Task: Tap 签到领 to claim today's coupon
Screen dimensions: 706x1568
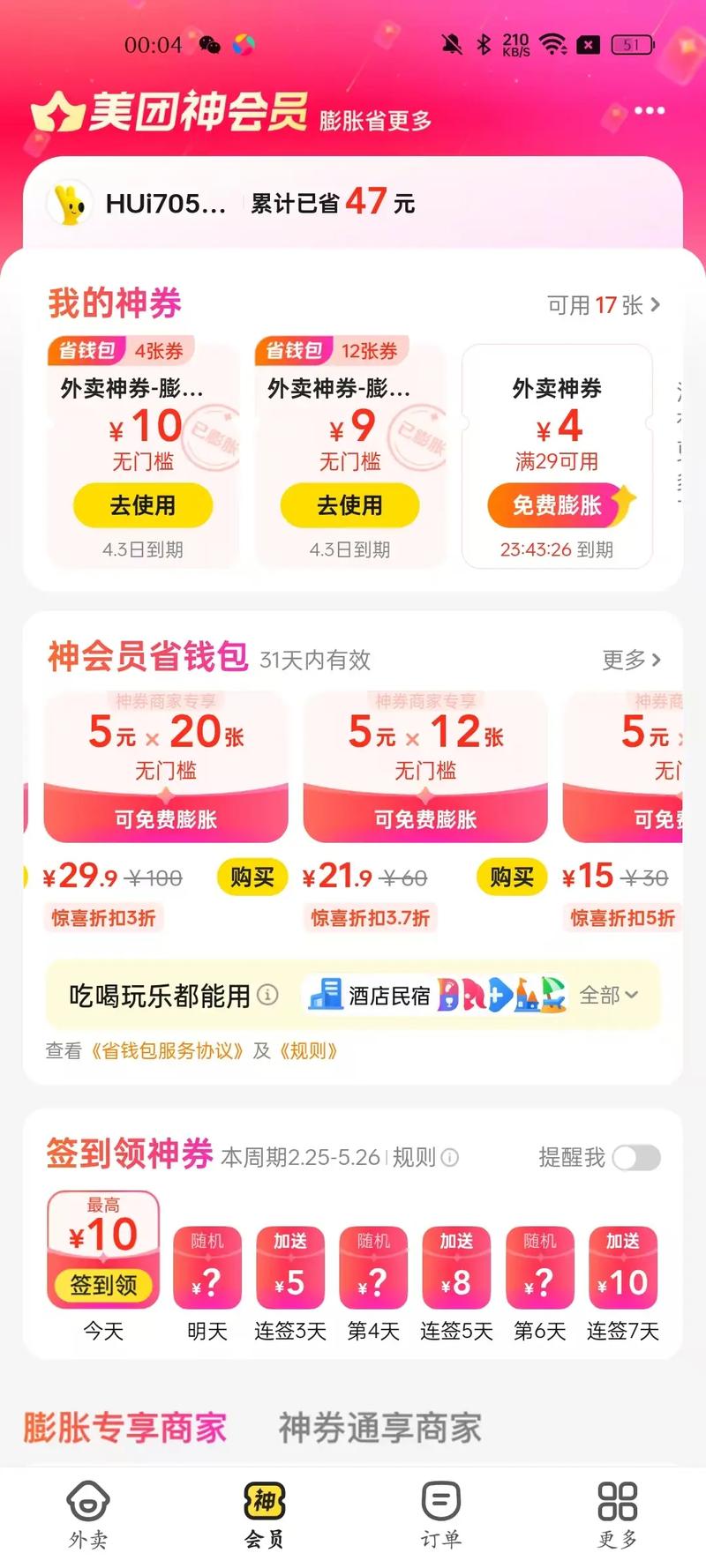Action: pyautogui.click(x=103, y=1285)
